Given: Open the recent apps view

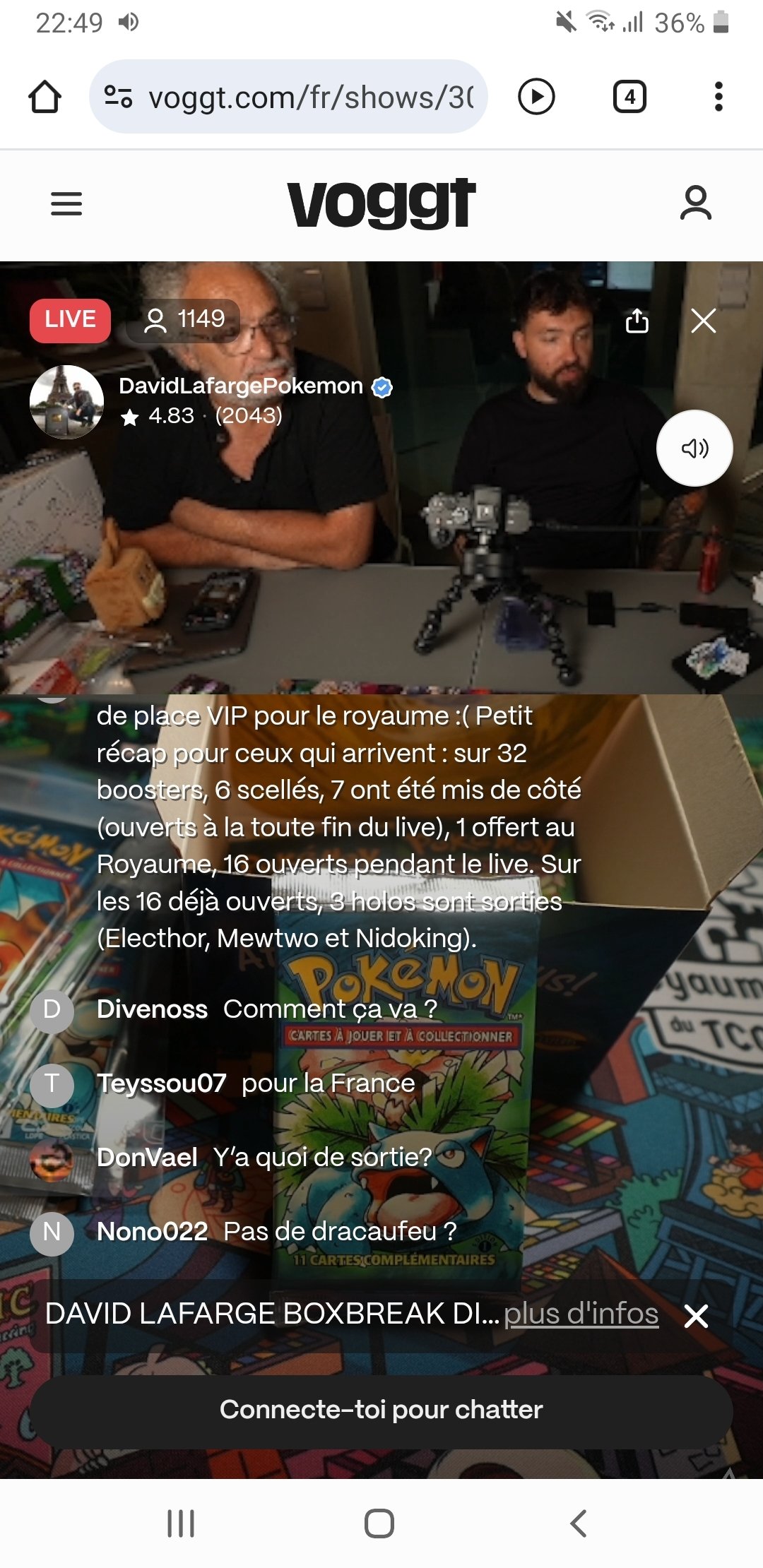Looking at the screenshot, I should click(181, 1523).
